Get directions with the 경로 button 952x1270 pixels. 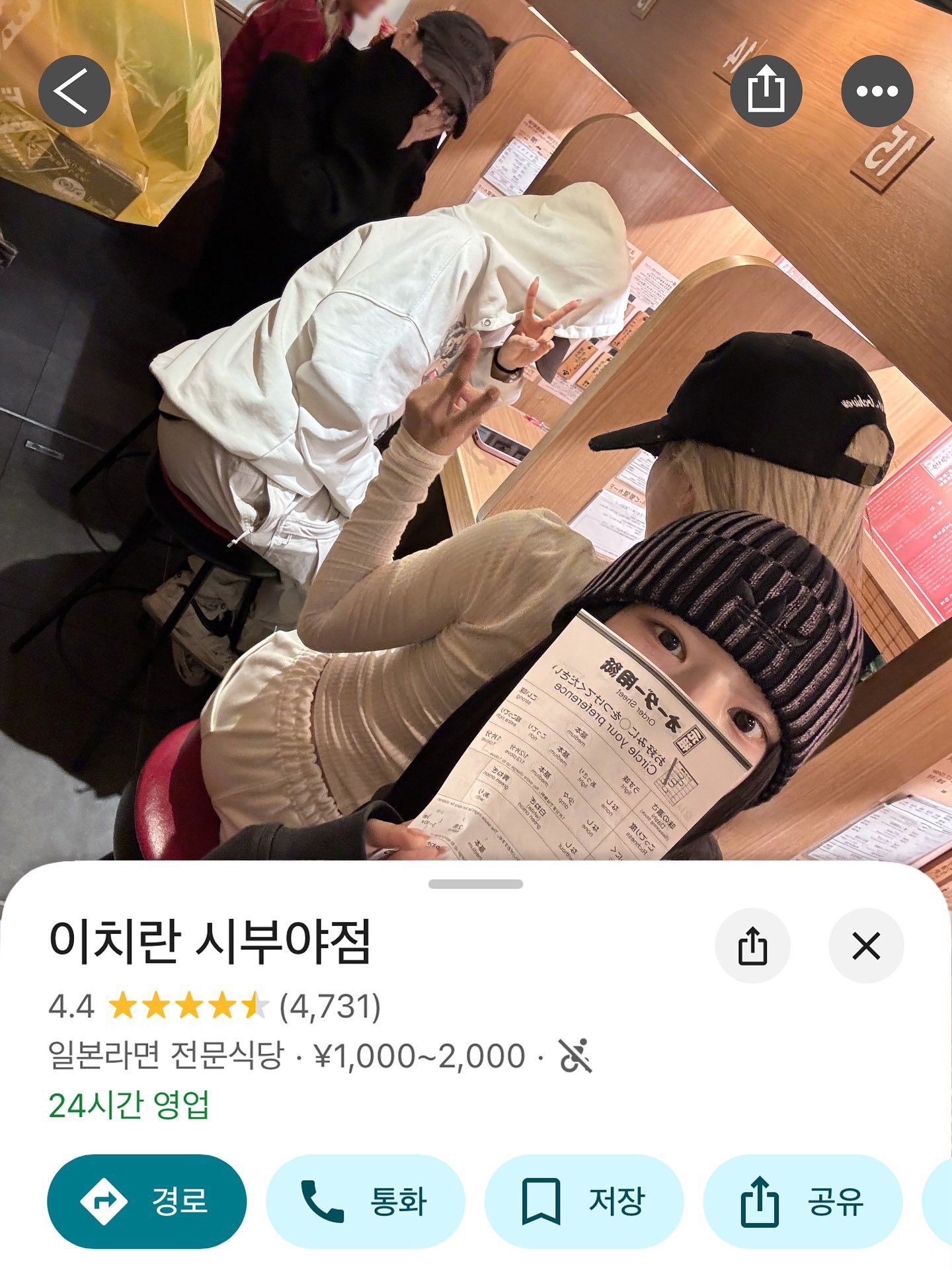pos(147,1201)
